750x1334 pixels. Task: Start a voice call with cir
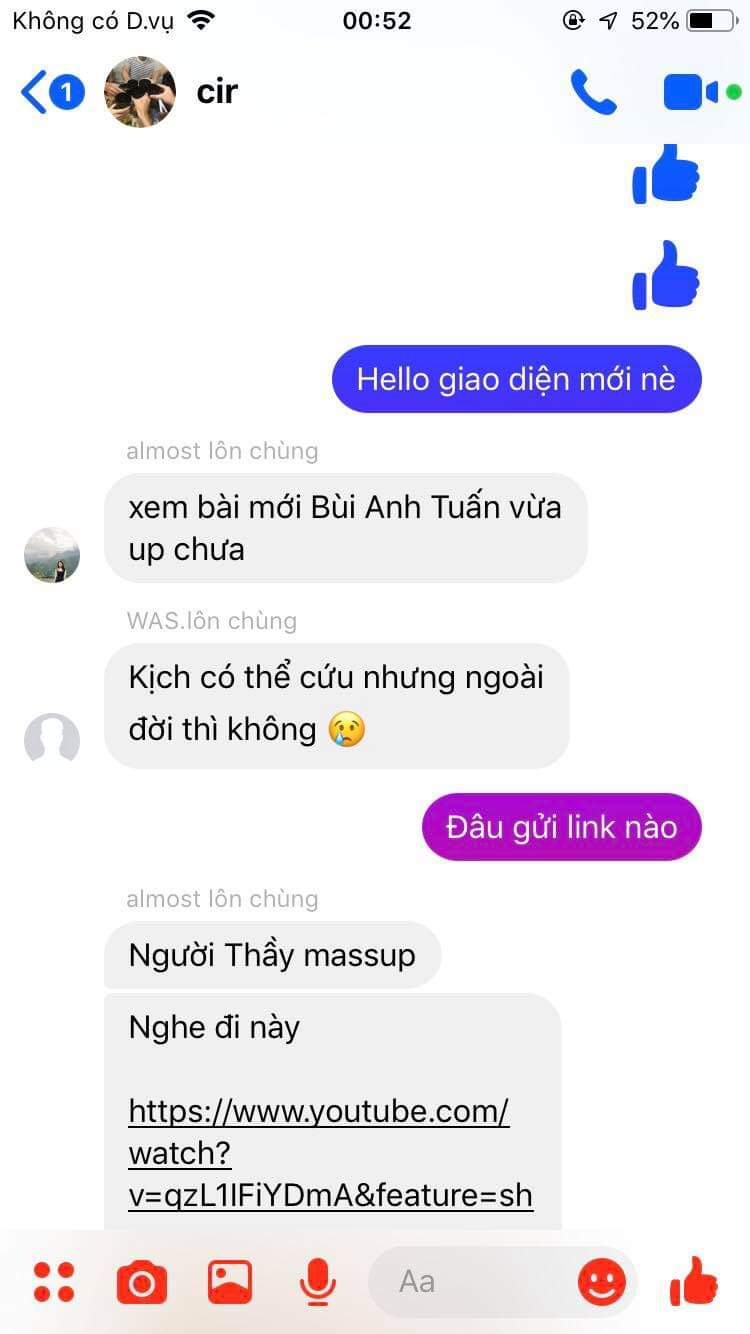coord(593,92)
